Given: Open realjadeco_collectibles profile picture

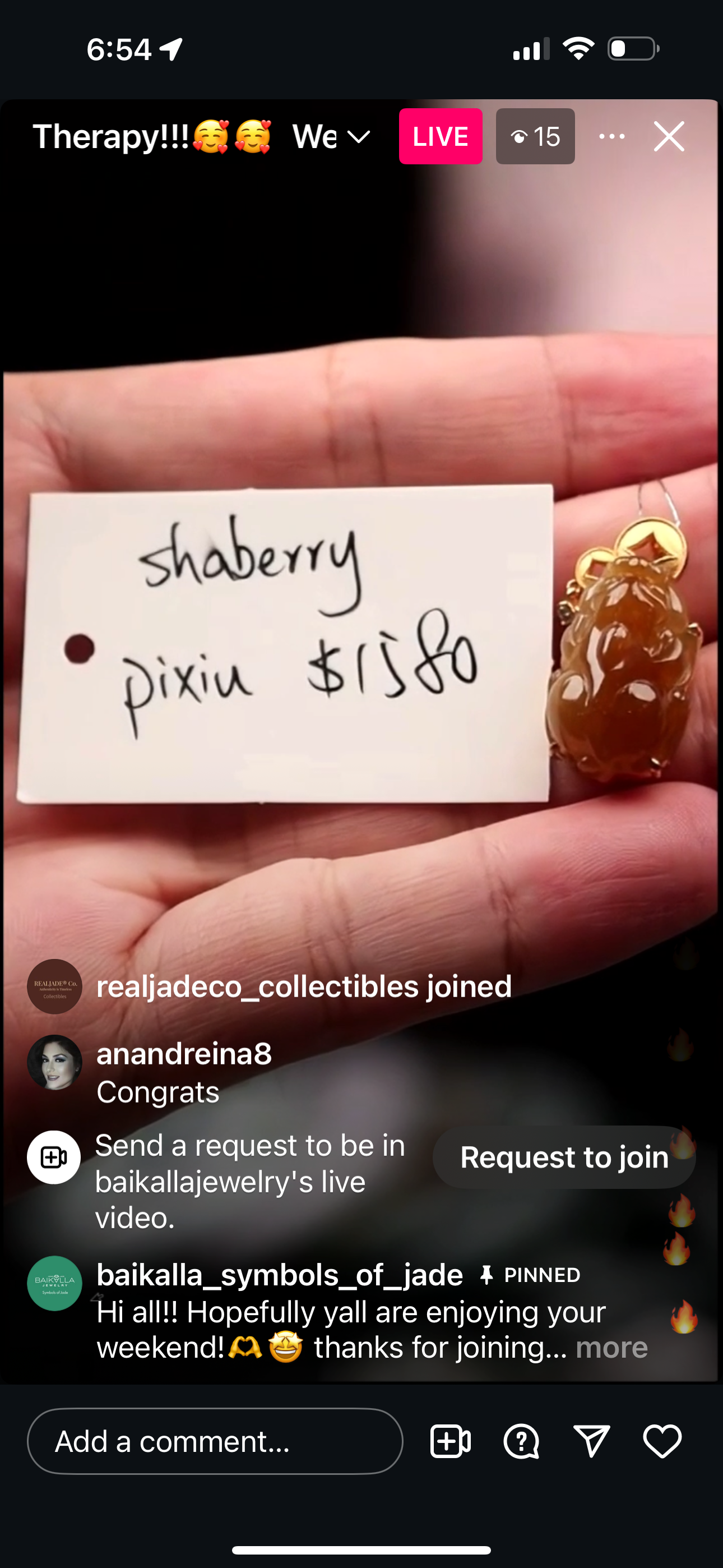Looking at the screenshot, I should pyautogui.click(x=55, y=986).
